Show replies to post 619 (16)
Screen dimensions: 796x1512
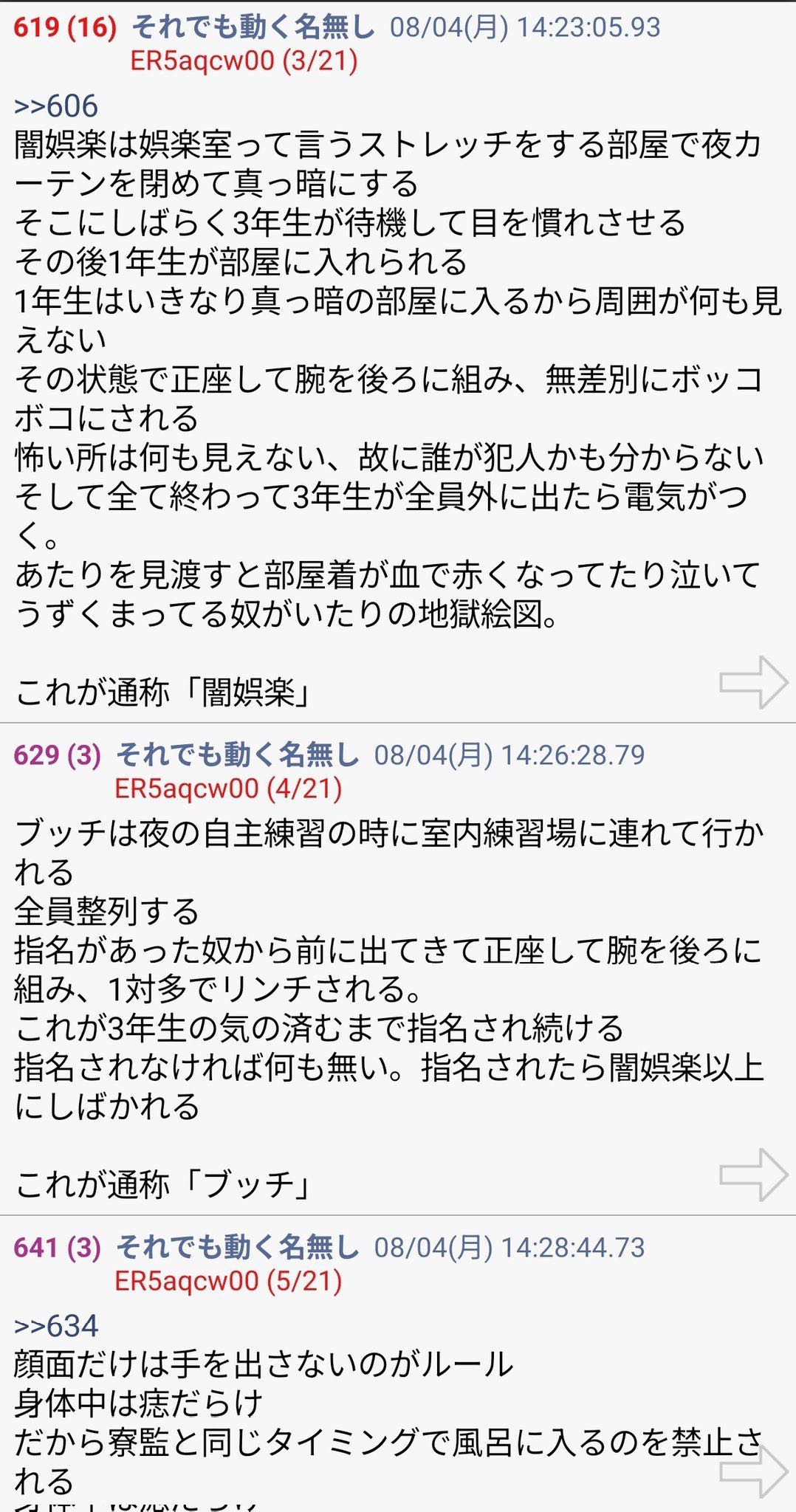pos(65,27)
